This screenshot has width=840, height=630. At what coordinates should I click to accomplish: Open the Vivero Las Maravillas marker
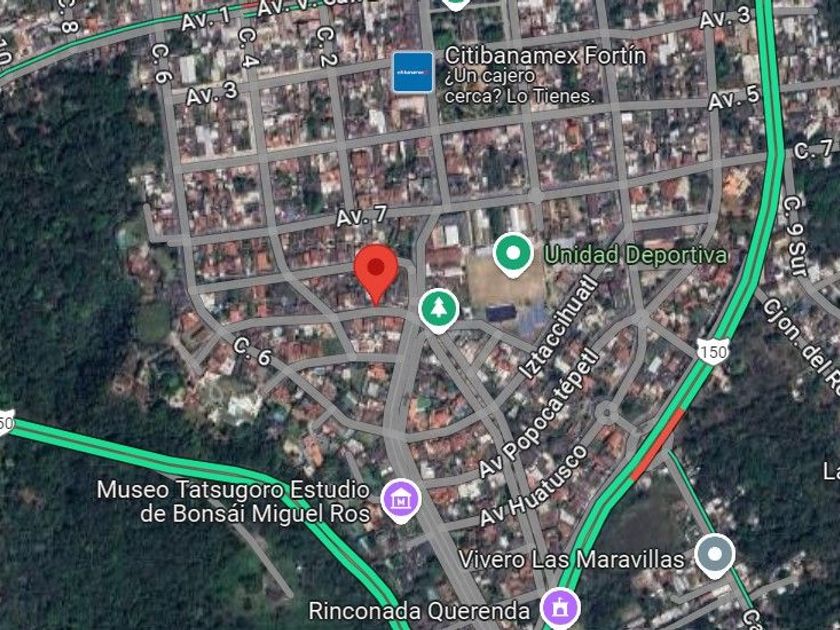715,556
